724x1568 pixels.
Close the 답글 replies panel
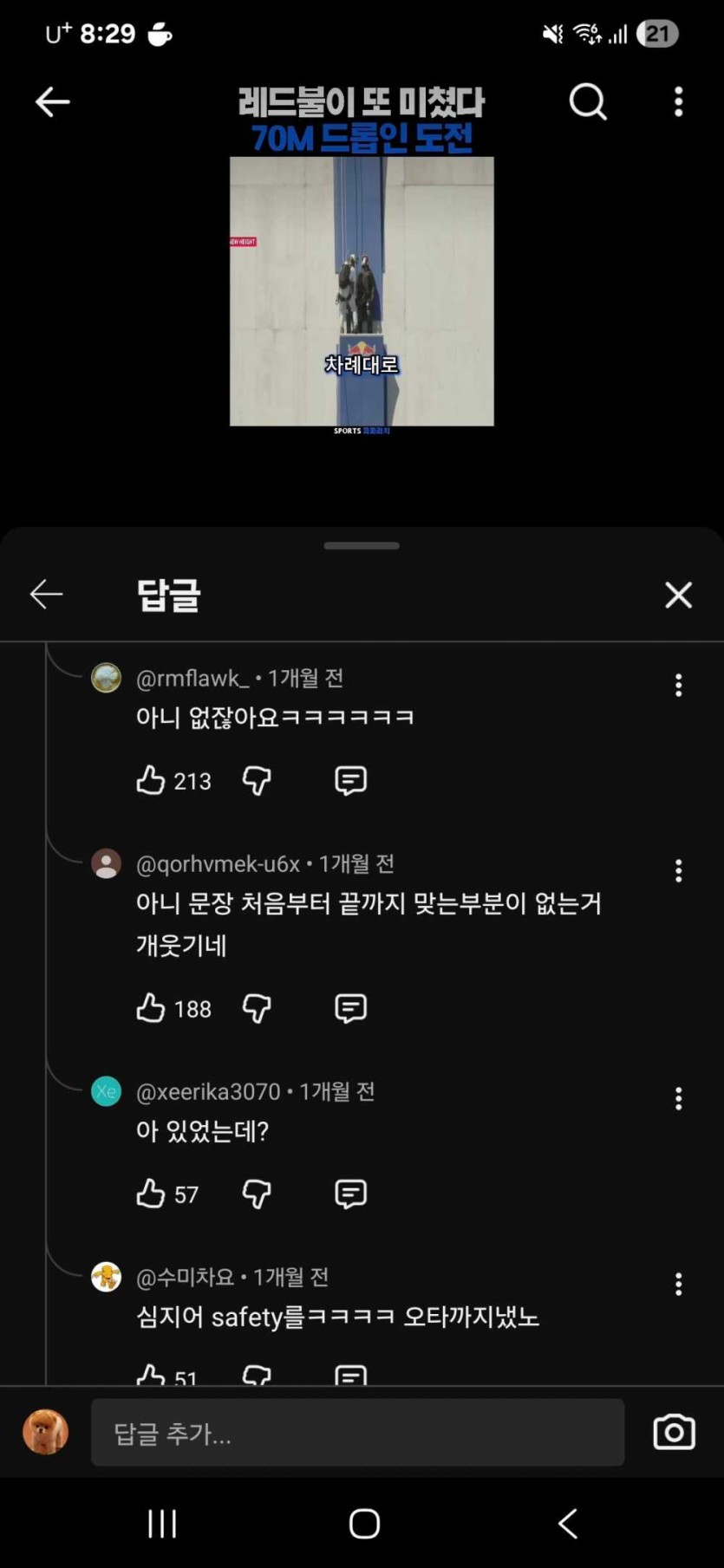click(678, 595)
